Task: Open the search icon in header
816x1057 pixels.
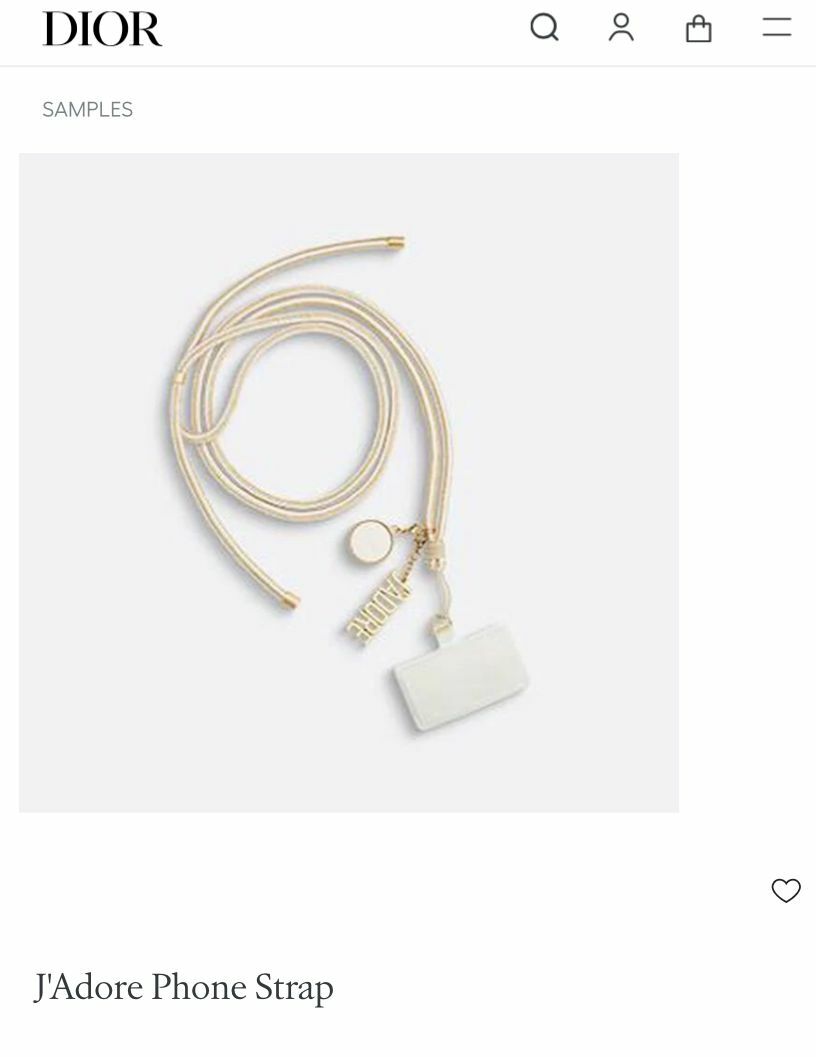Action: coord(544,27)
